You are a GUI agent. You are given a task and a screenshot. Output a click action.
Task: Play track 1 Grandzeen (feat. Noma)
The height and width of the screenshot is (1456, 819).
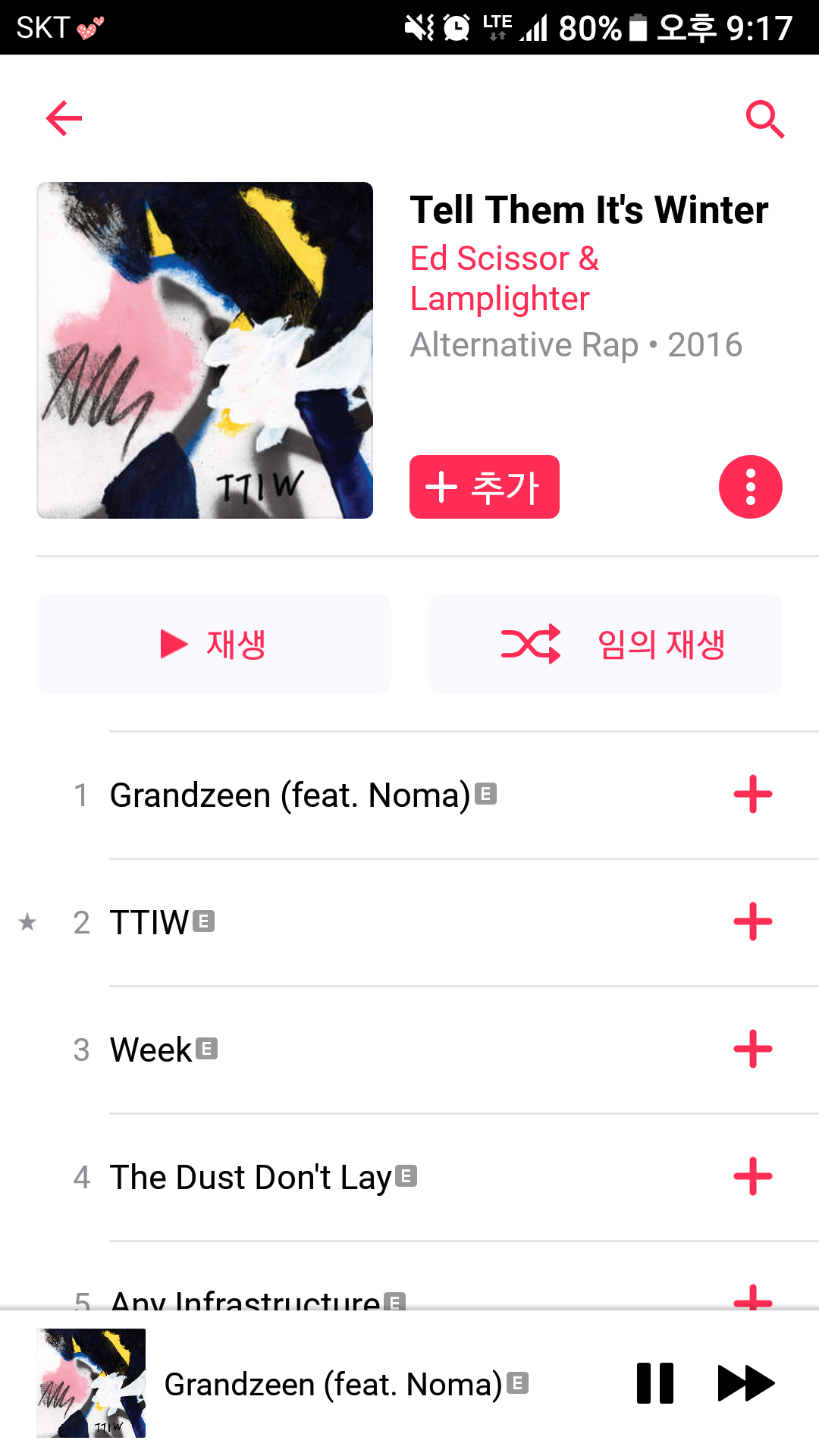290,795
